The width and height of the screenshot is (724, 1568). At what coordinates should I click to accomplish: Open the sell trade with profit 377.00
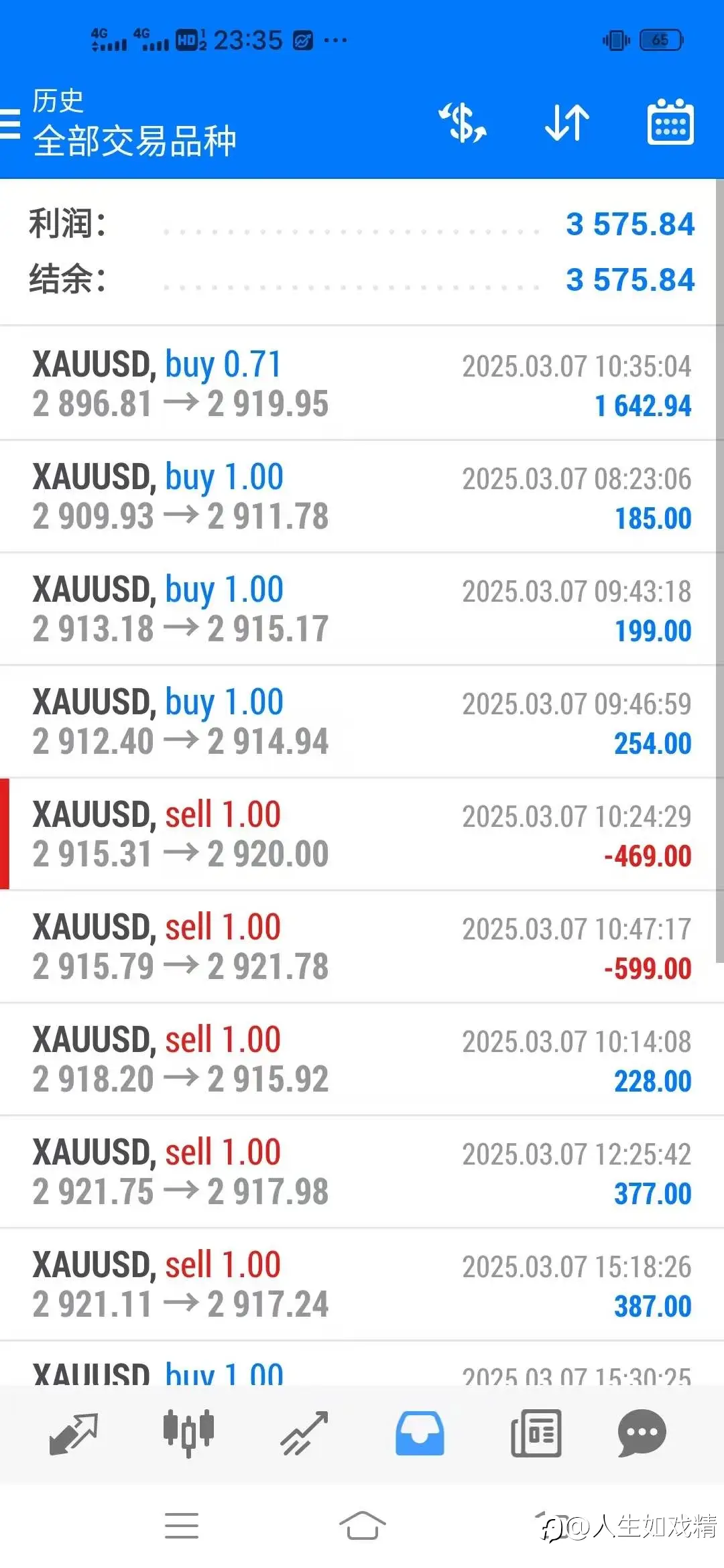coord(362,1172)
